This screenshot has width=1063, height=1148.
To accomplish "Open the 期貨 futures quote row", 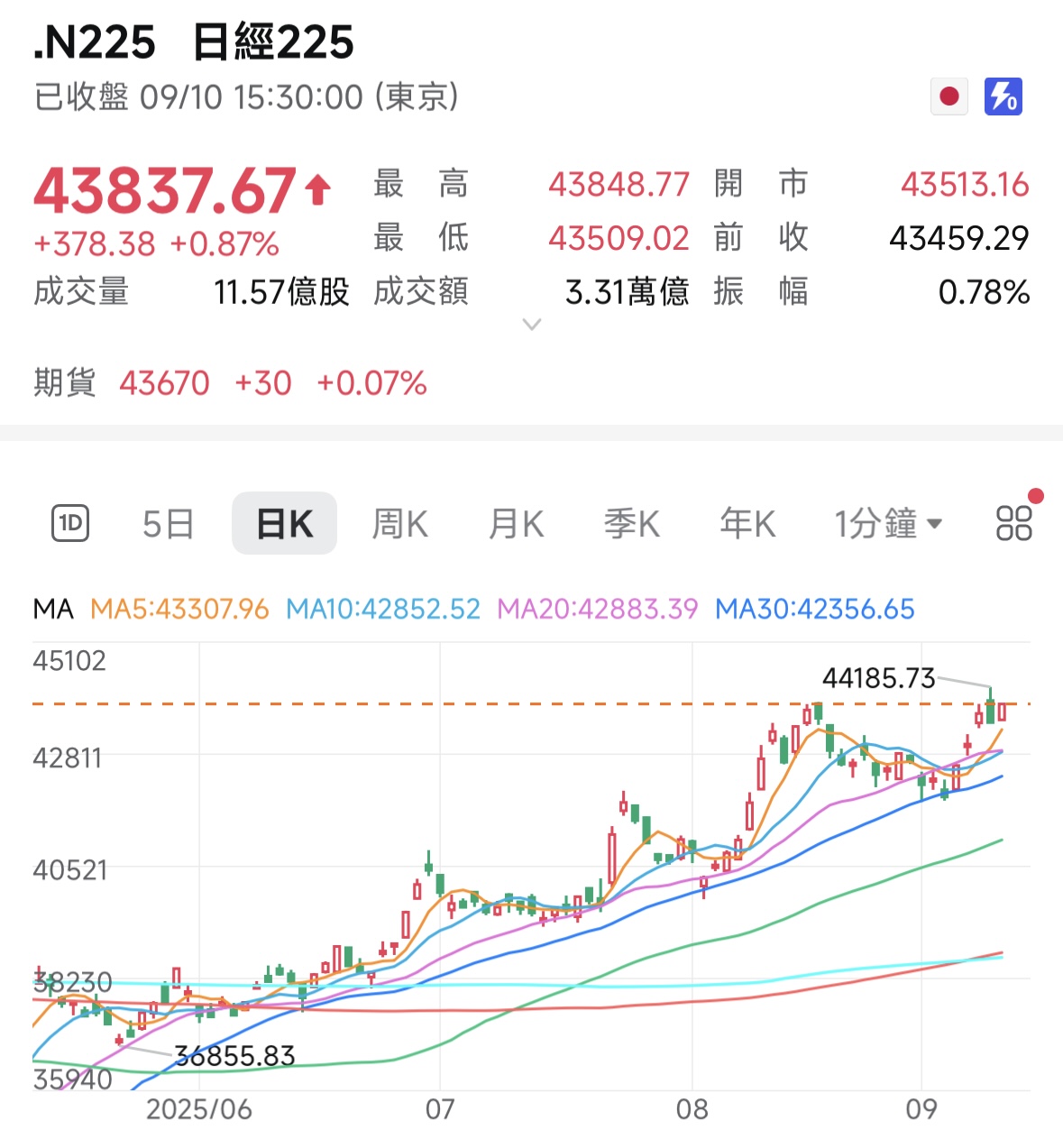I will [230, 382].
